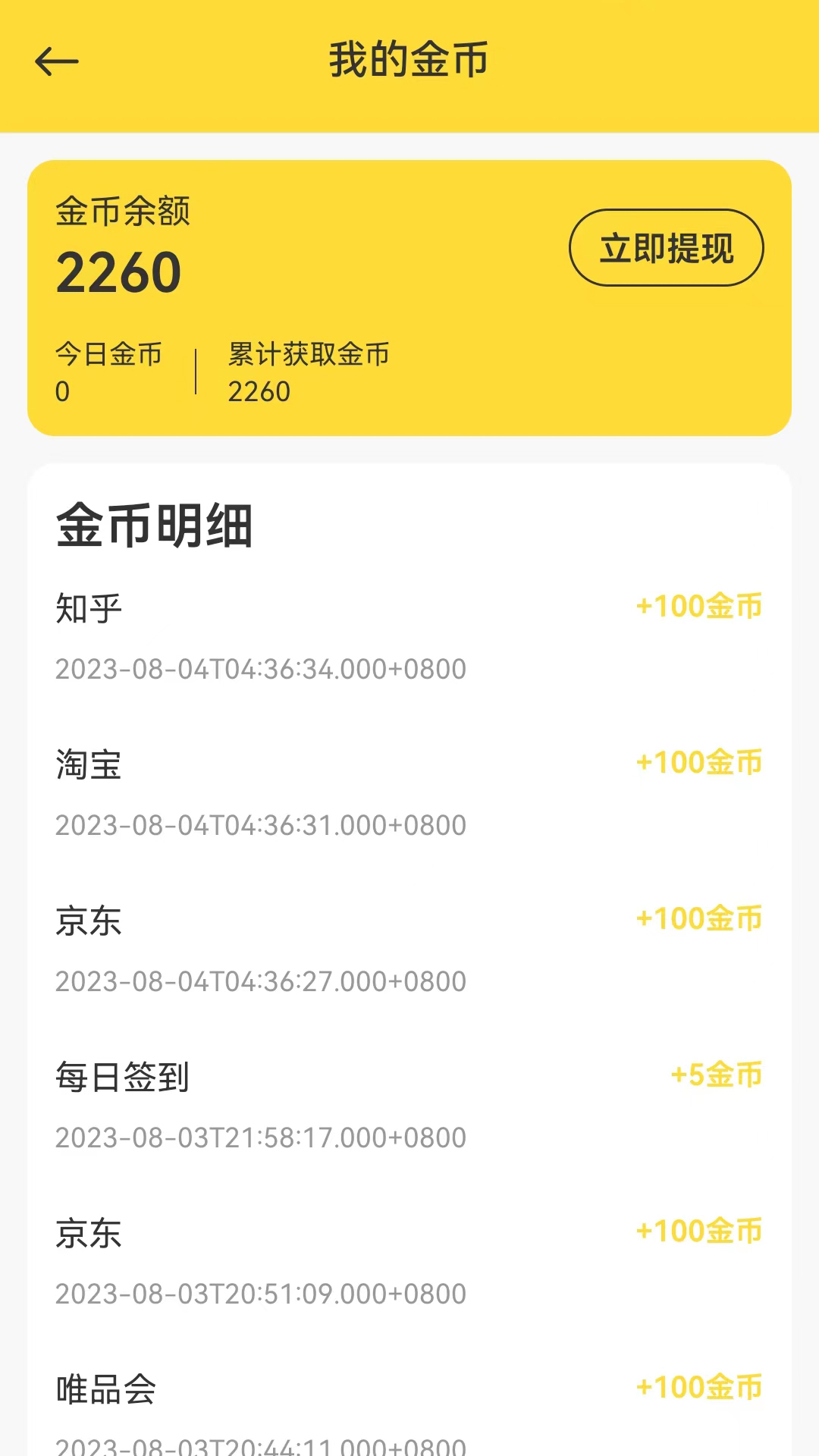Open the second 京东 coin record
This screenshot has height=1456, width=819.
[x=86, y=1232]
